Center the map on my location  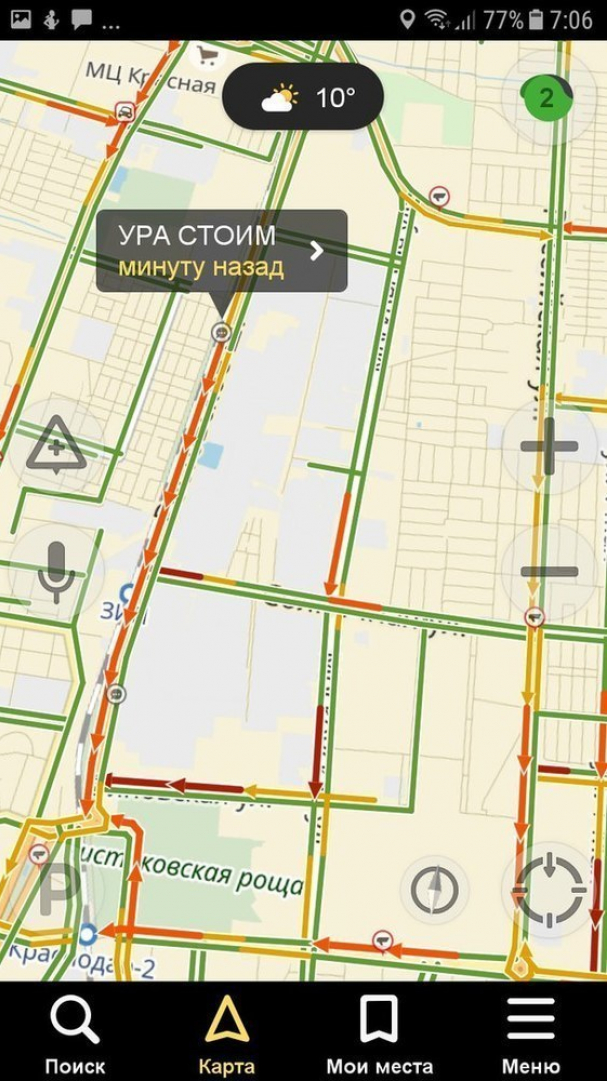550,889
